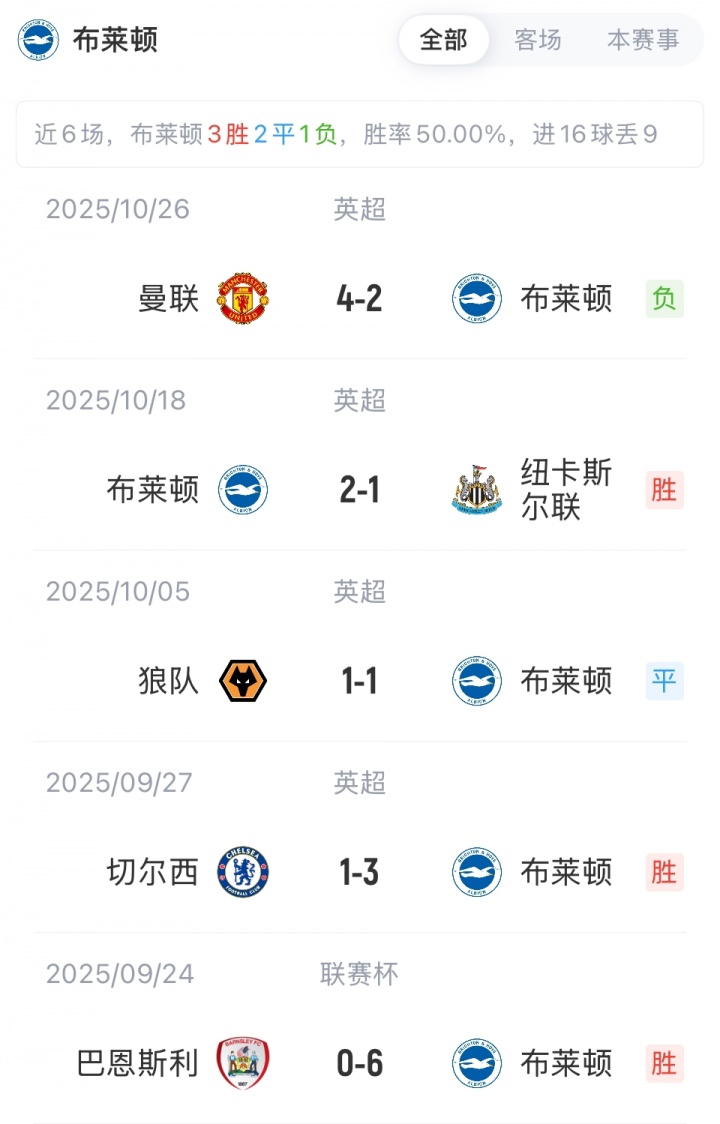This screenshot has width=720, height=1124.
Task: Switch to the 客场 tab
Action: (537, 40)
